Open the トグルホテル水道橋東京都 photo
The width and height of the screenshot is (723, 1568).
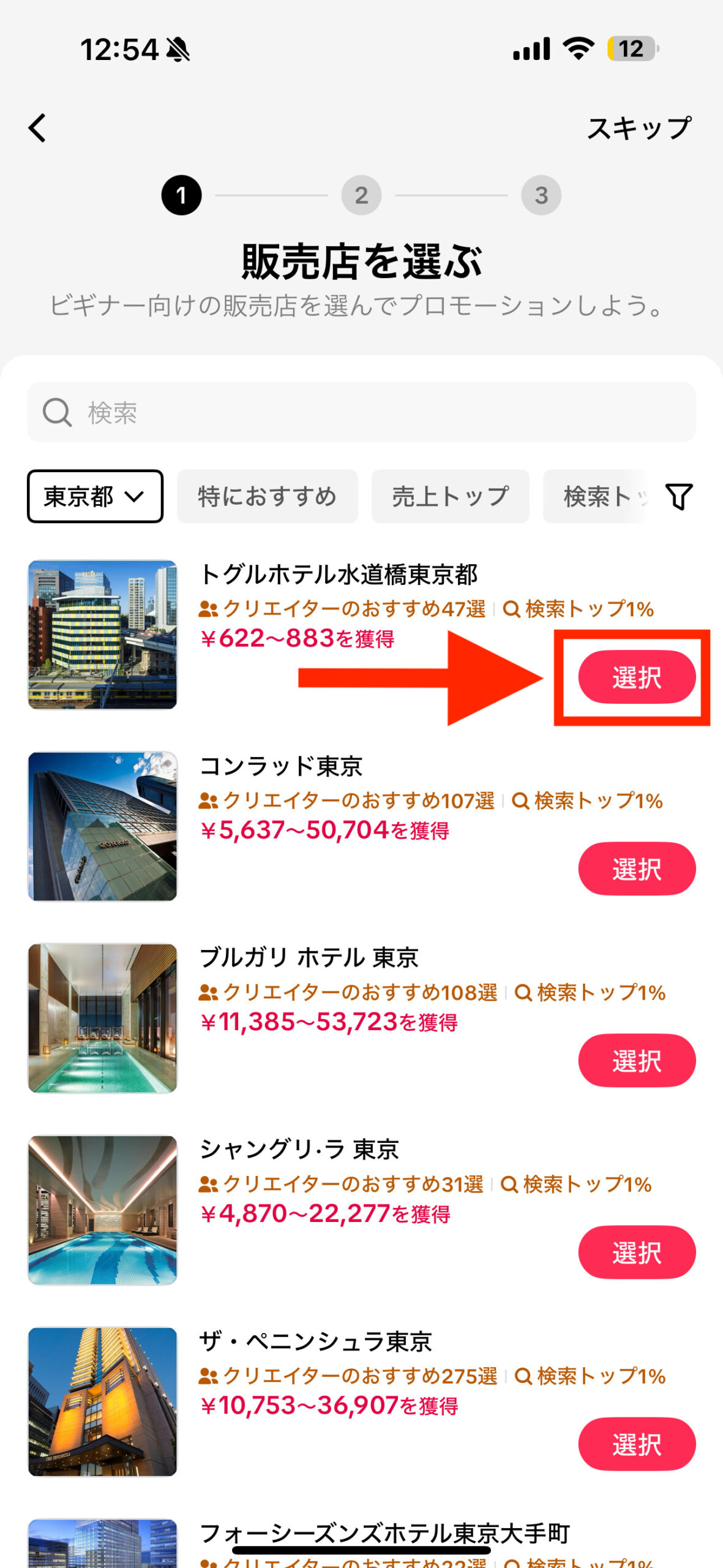[103, 635]
